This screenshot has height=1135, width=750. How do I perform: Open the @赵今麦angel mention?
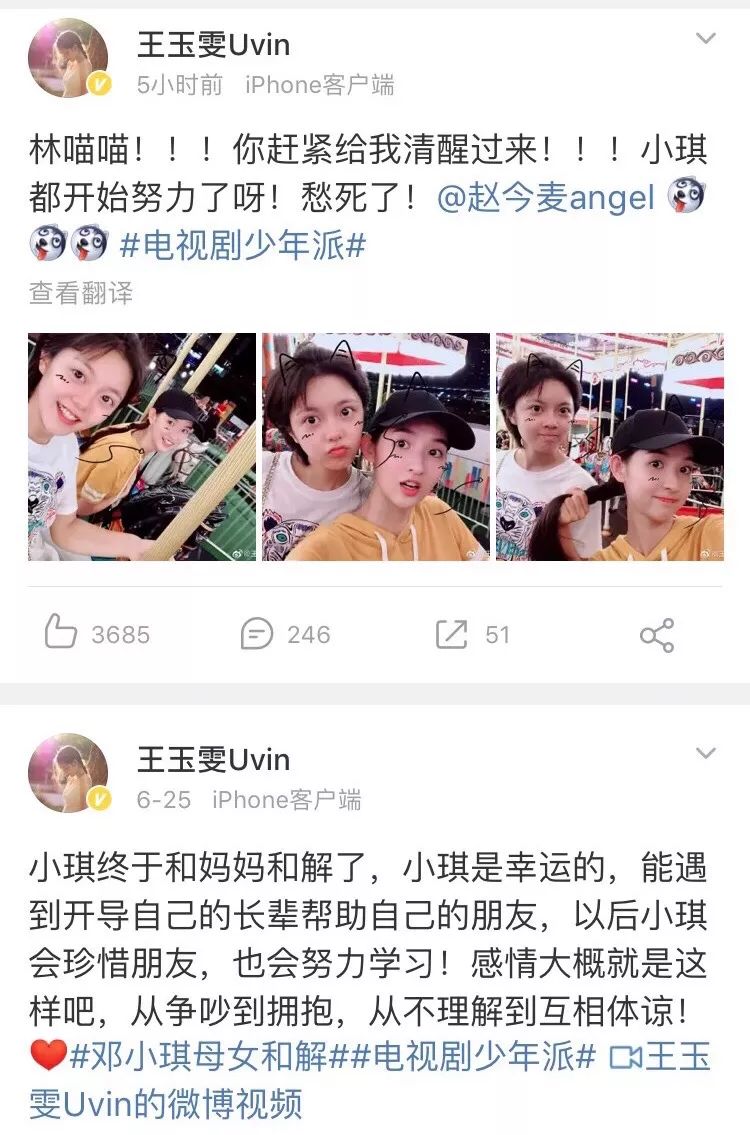(545, 197)
